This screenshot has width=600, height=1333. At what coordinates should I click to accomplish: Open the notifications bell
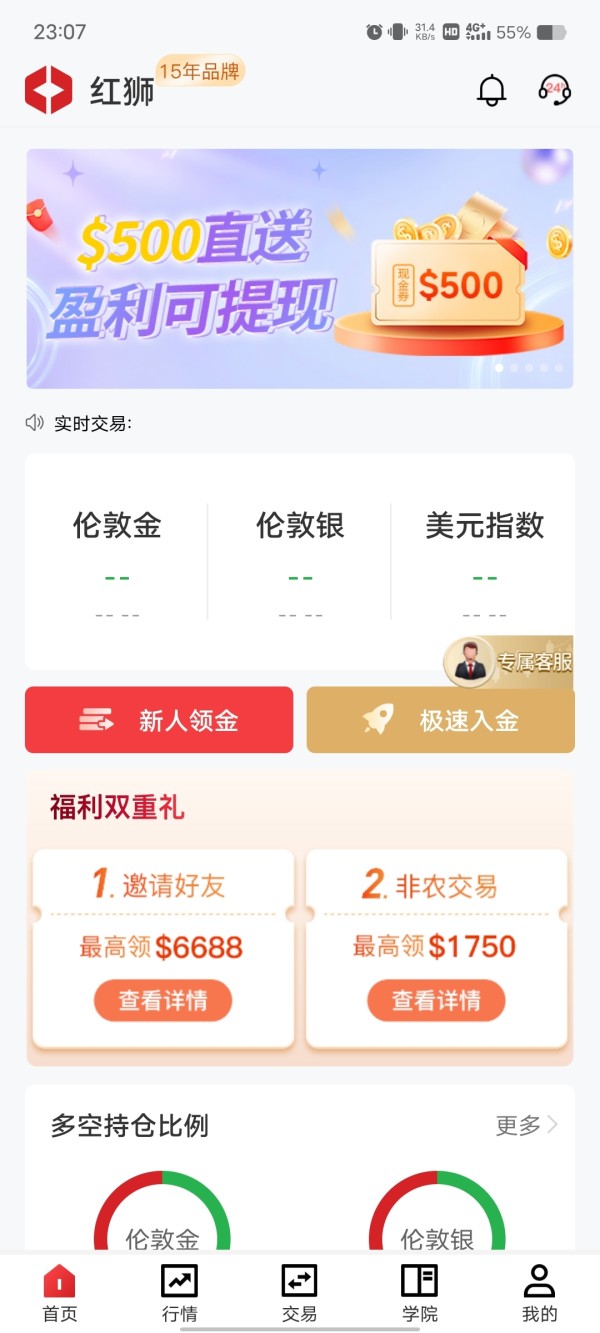pos(491,90)
